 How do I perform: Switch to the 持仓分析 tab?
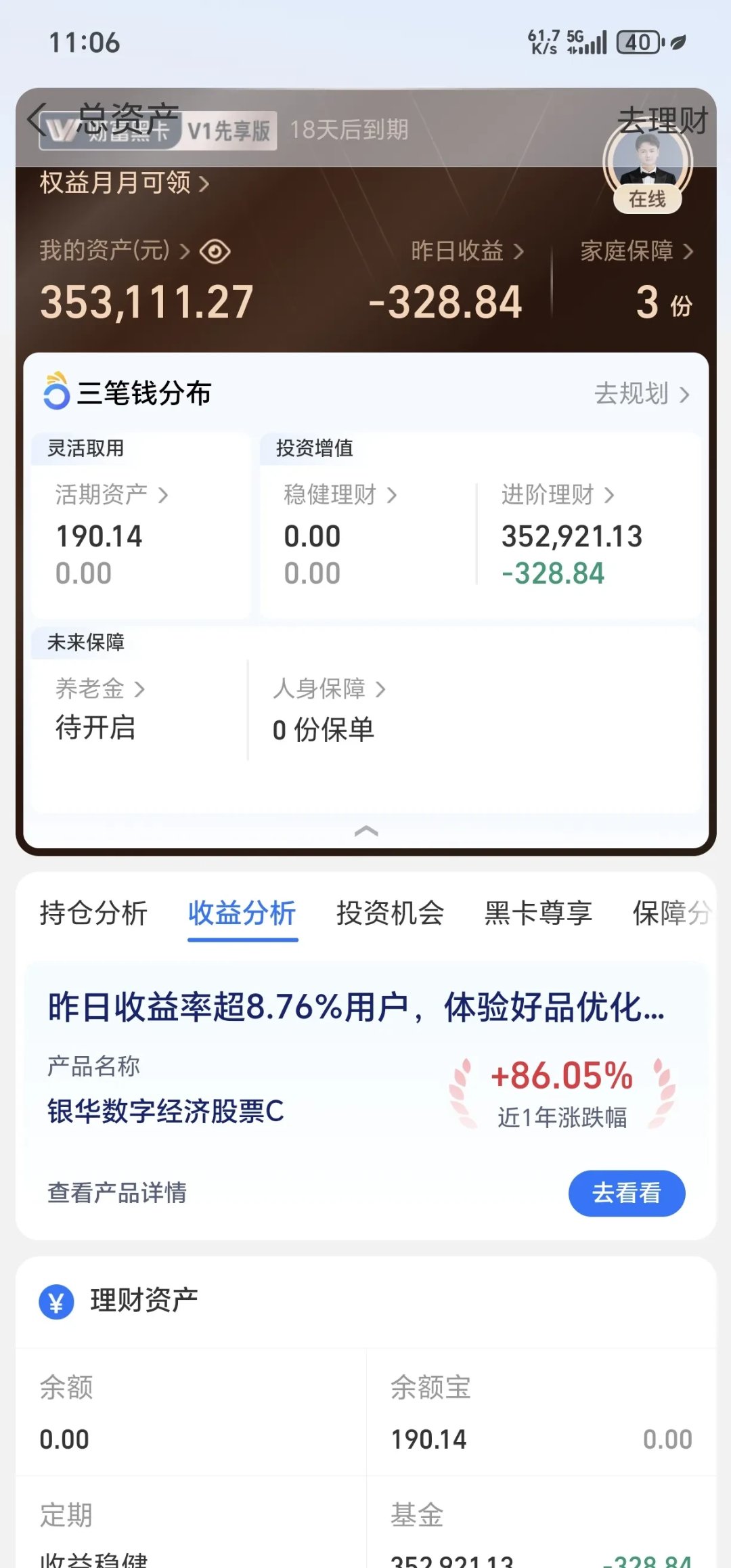click(93, 913)
